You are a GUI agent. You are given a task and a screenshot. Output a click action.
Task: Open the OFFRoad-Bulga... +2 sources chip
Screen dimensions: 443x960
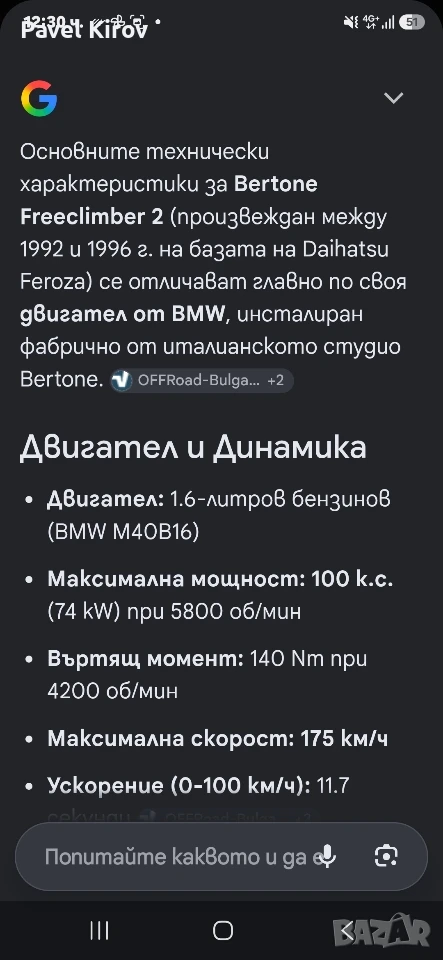click(202, 380)
